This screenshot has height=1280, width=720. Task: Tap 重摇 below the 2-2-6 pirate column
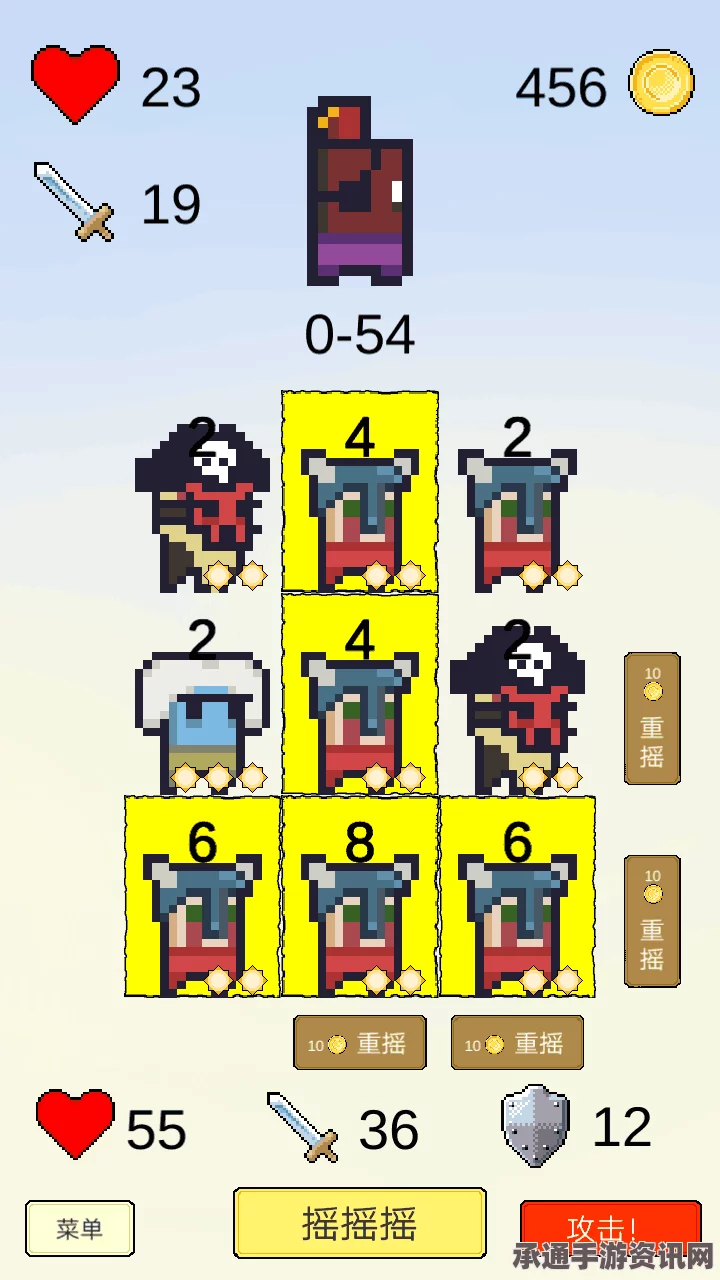pos(517,1043)
